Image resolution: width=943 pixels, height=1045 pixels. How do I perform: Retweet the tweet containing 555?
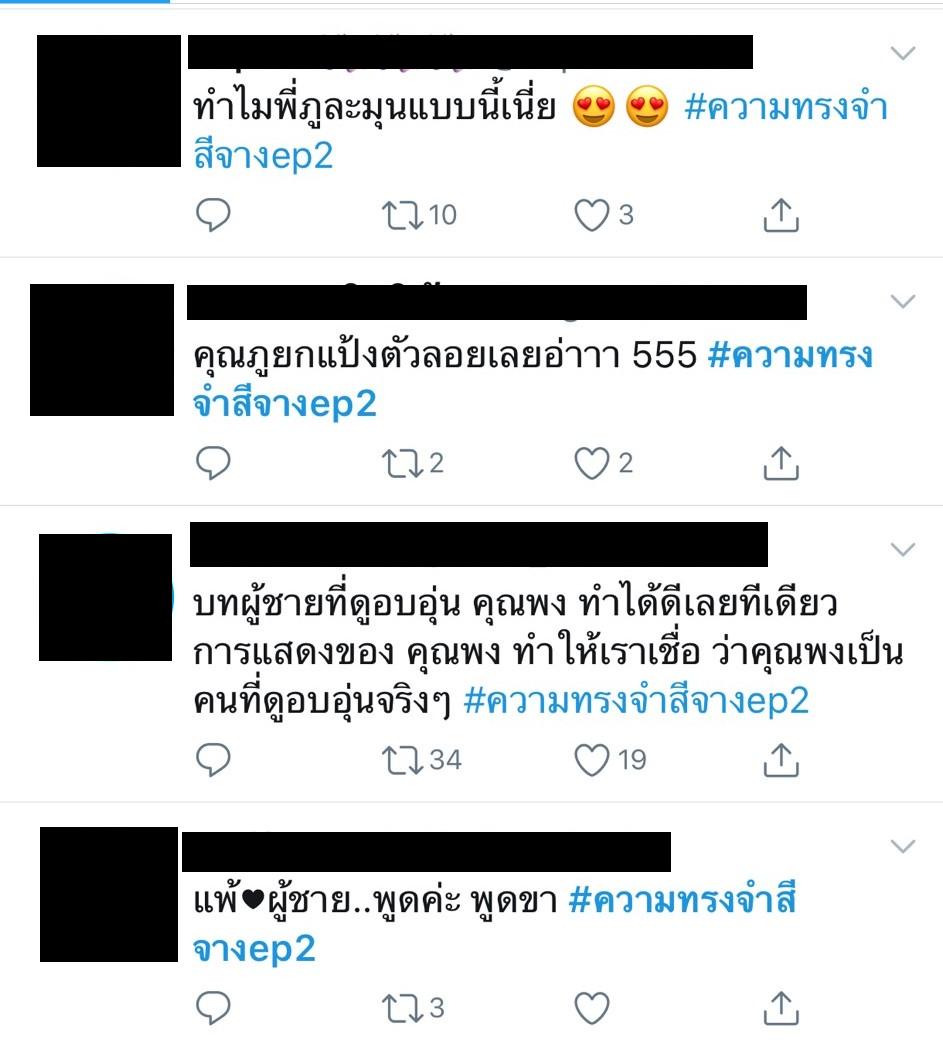click(402, 463)
